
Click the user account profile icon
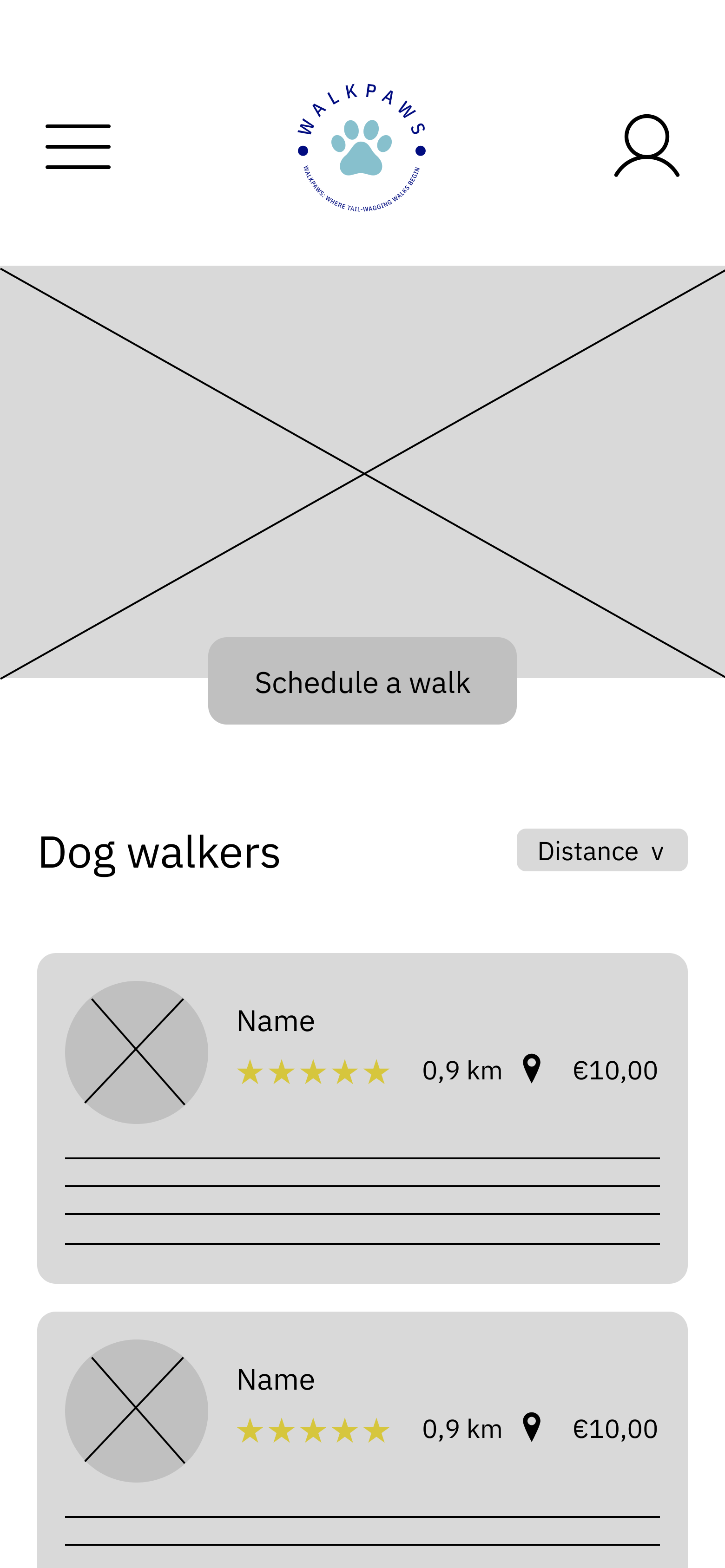click(648, 146)
